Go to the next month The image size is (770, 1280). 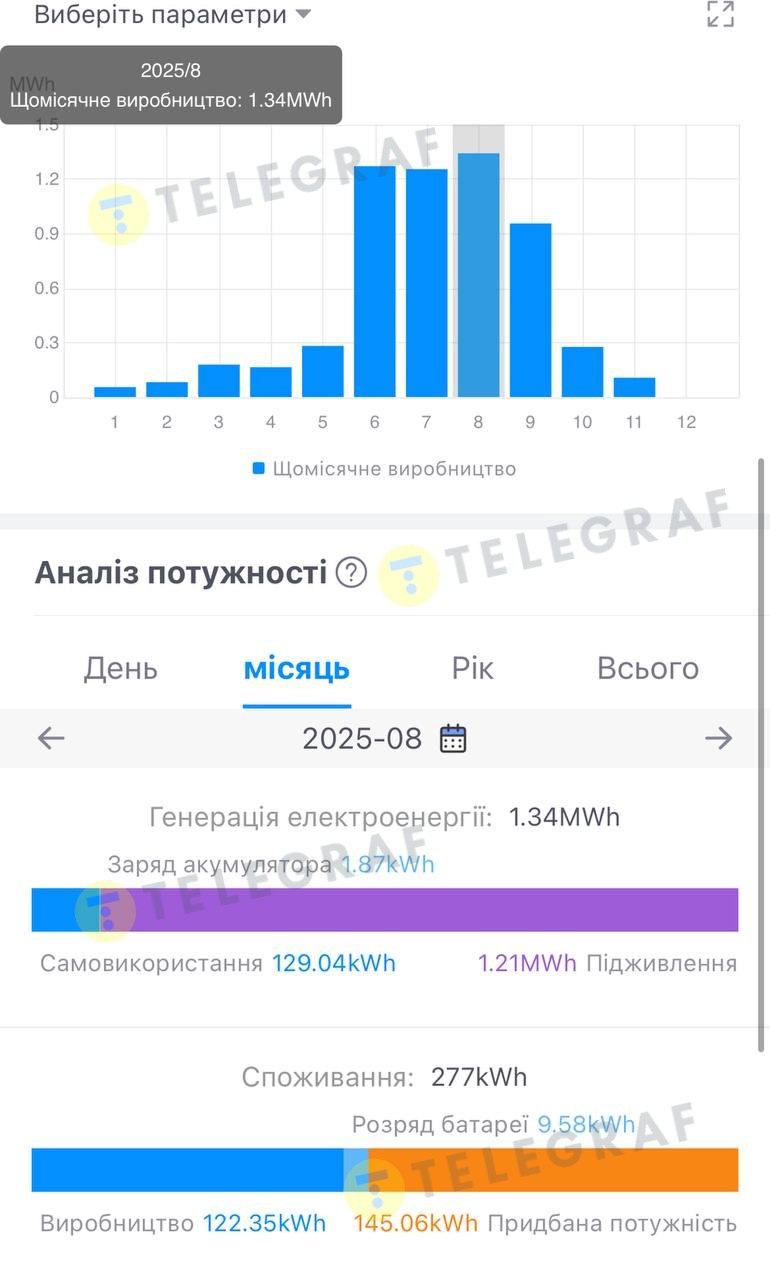(718, 739)
